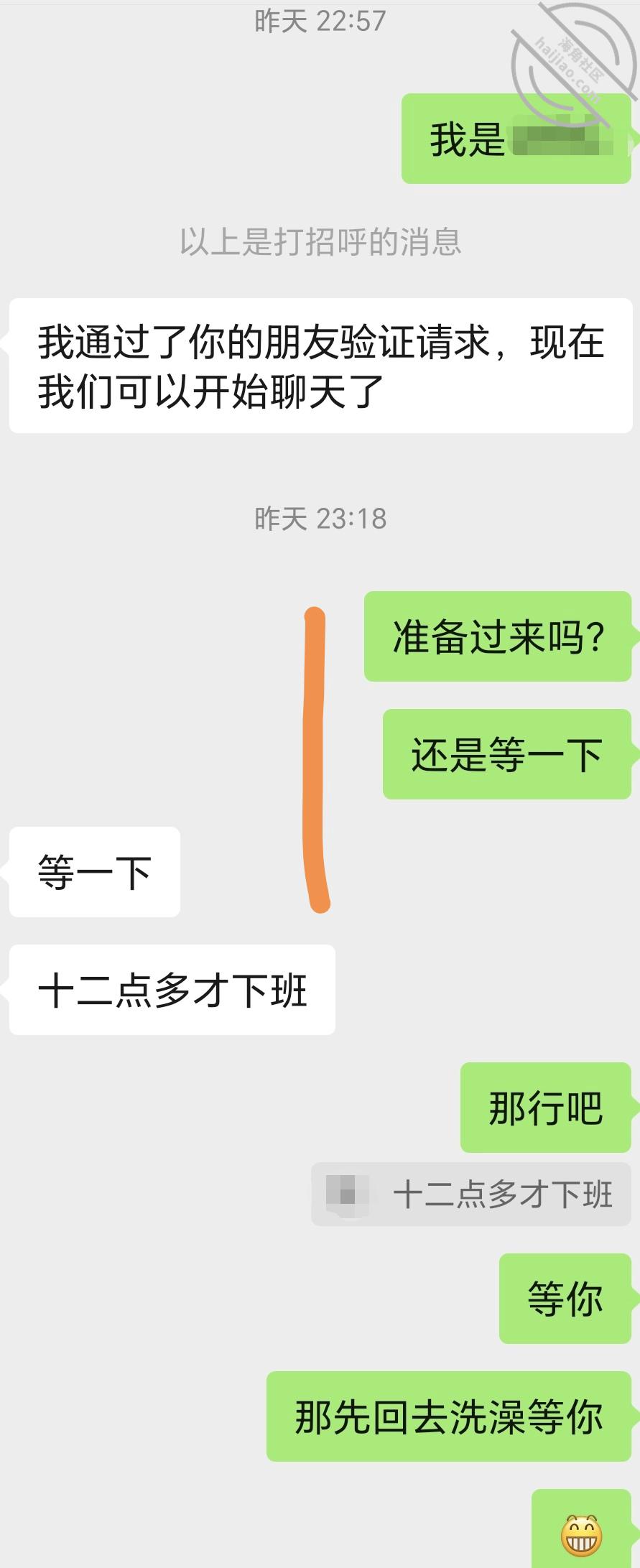This screenshot has height=1568, width=640.
Task: Click the timestamp 昨天 23:18
Action: [320, 518]
